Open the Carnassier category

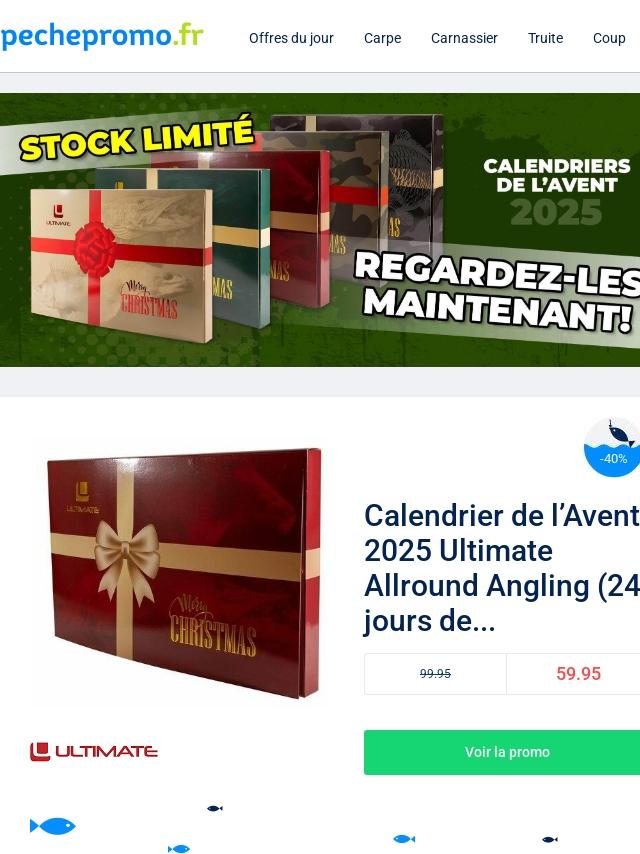pos(464,38)
